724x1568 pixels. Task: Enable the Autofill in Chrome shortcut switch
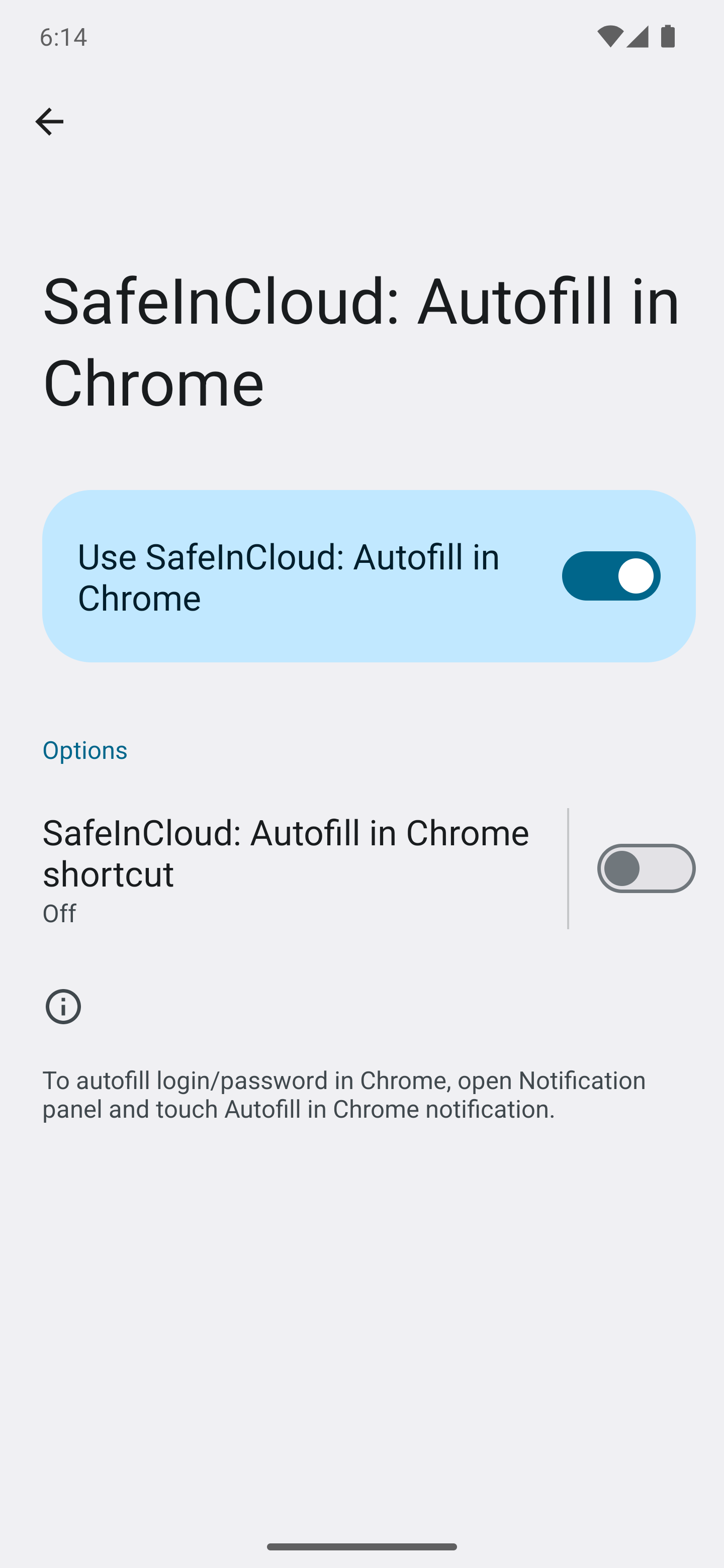[646, 868]
